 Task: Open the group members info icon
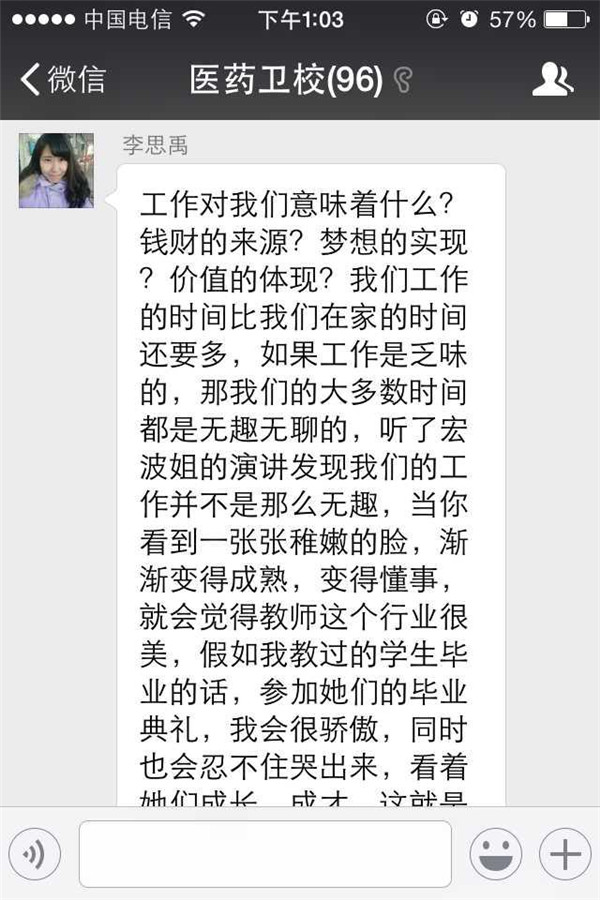(552, 80)
